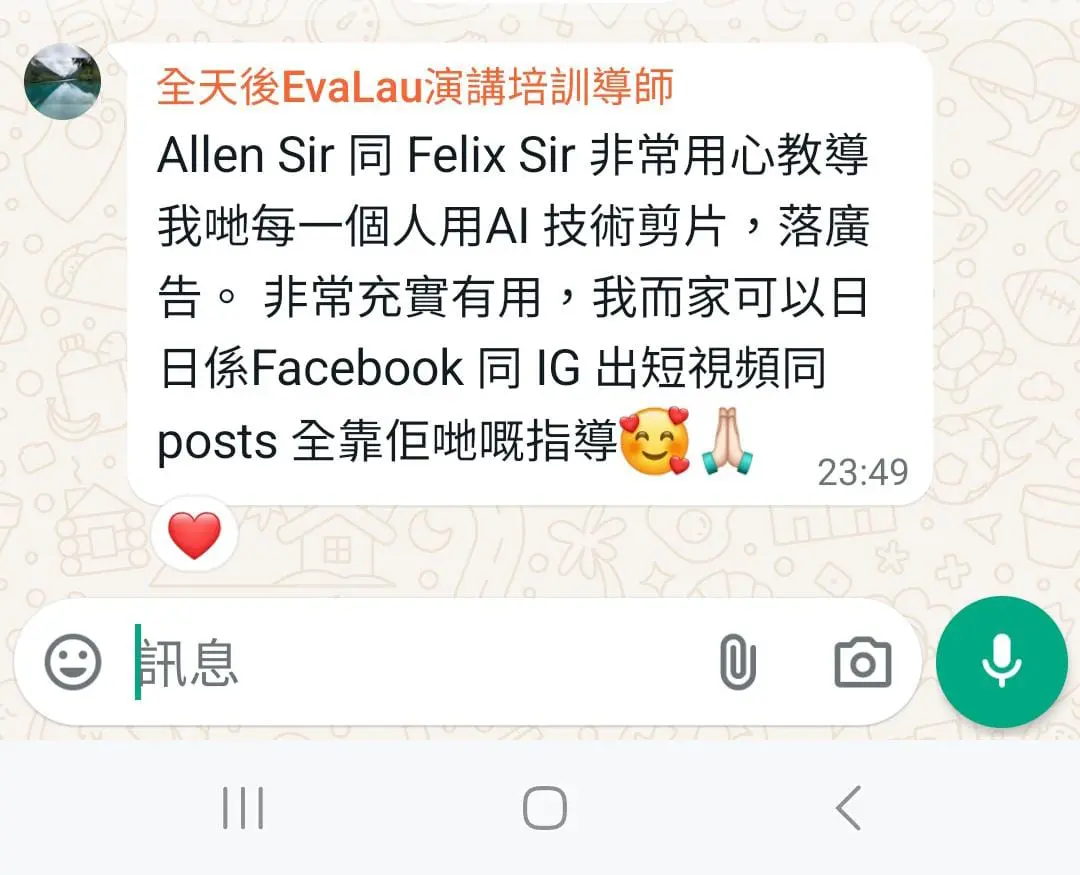The image size is (1080, 875).
Task: Tap the green voice message microphone
Action: click(1001, 662)
